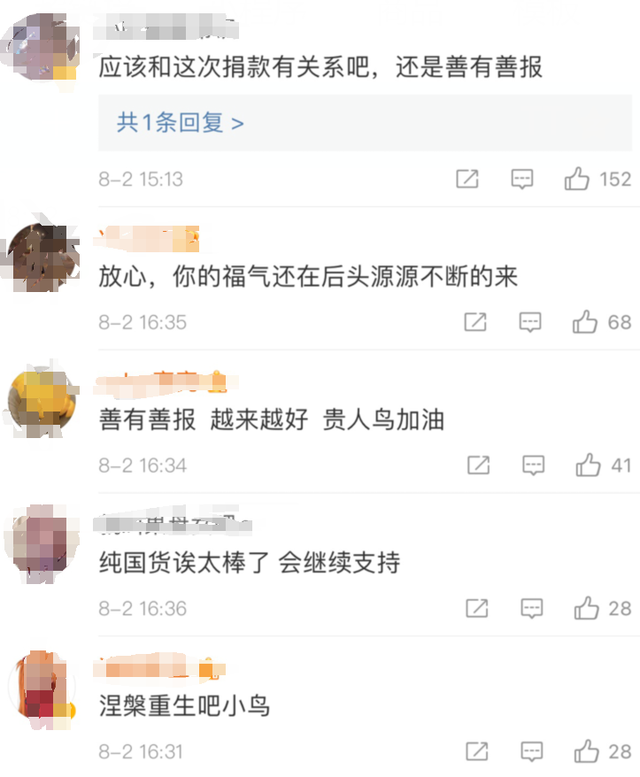Repost the comment posted at 16:31
The width and height of the screenshot is (640, 777).
[477, 751]
